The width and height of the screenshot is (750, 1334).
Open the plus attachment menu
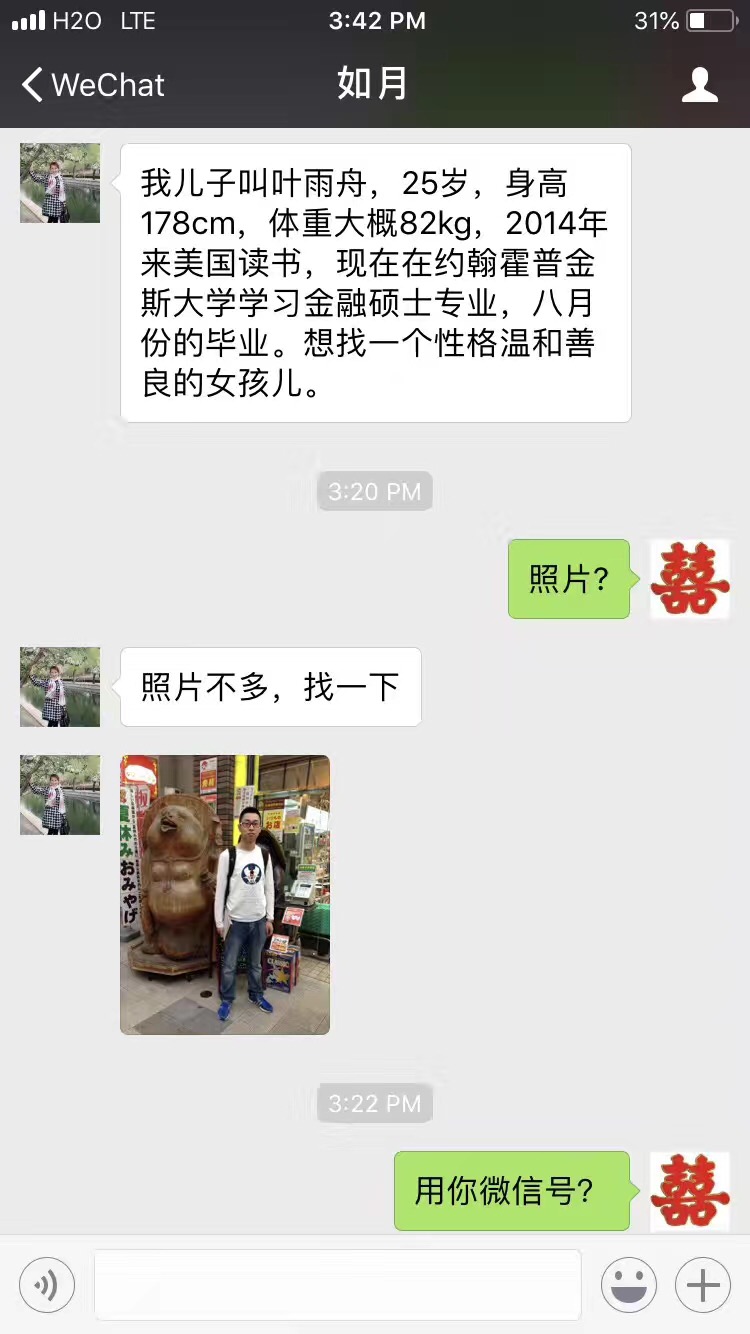703,1285
